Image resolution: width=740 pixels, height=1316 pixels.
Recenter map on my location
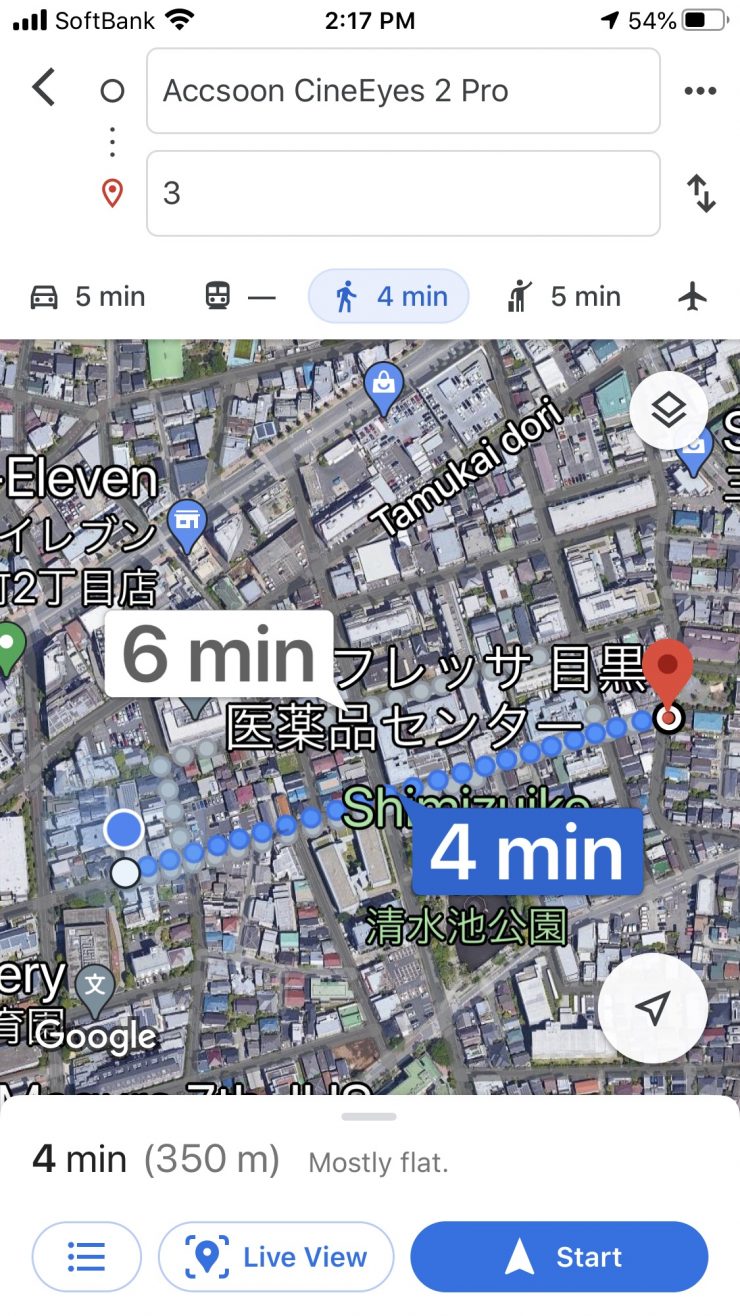[x=653, y=1008]
